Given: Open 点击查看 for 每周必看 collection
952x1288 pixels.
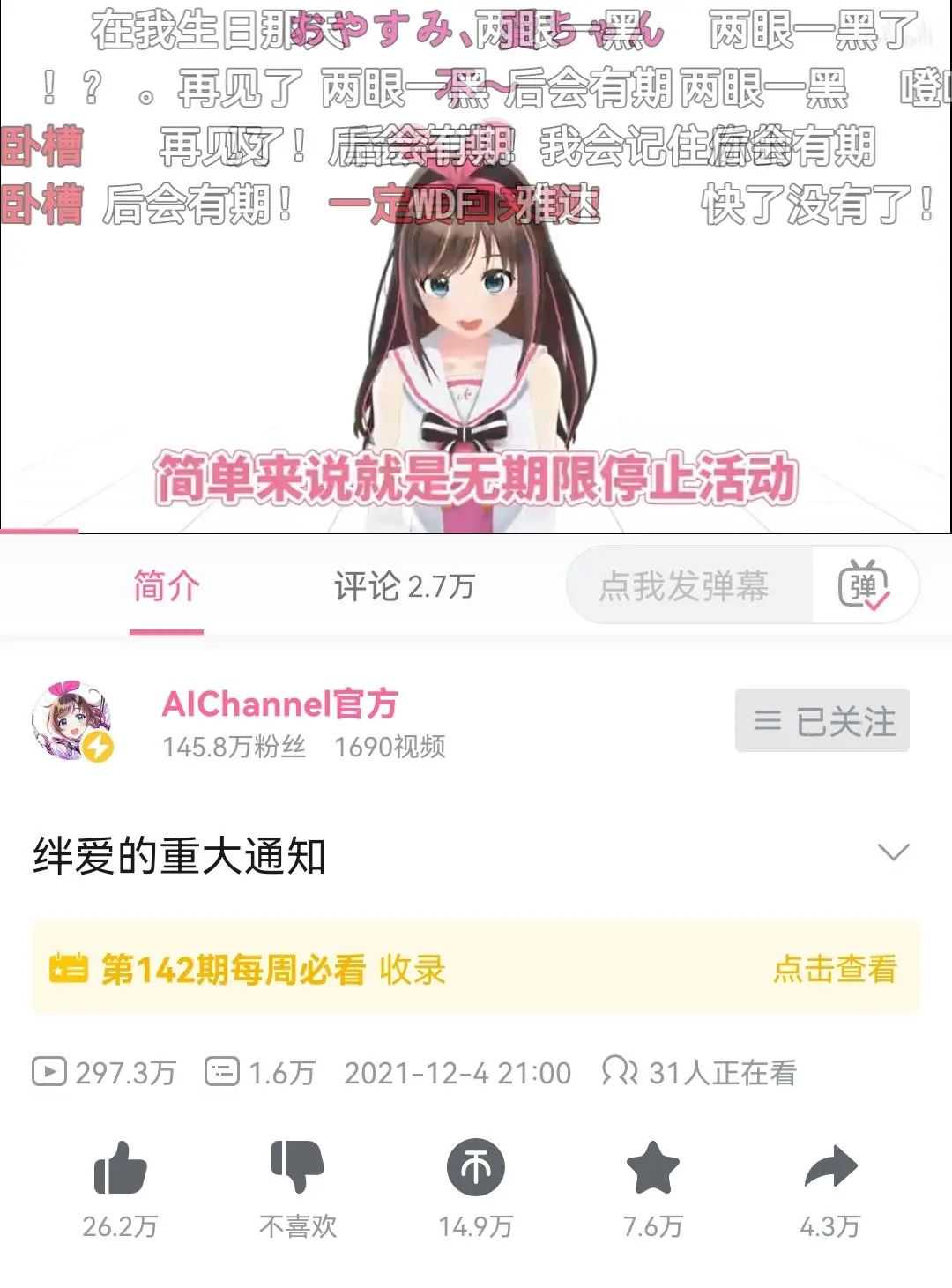Looking at the screenshot, I should coord(834,969).
